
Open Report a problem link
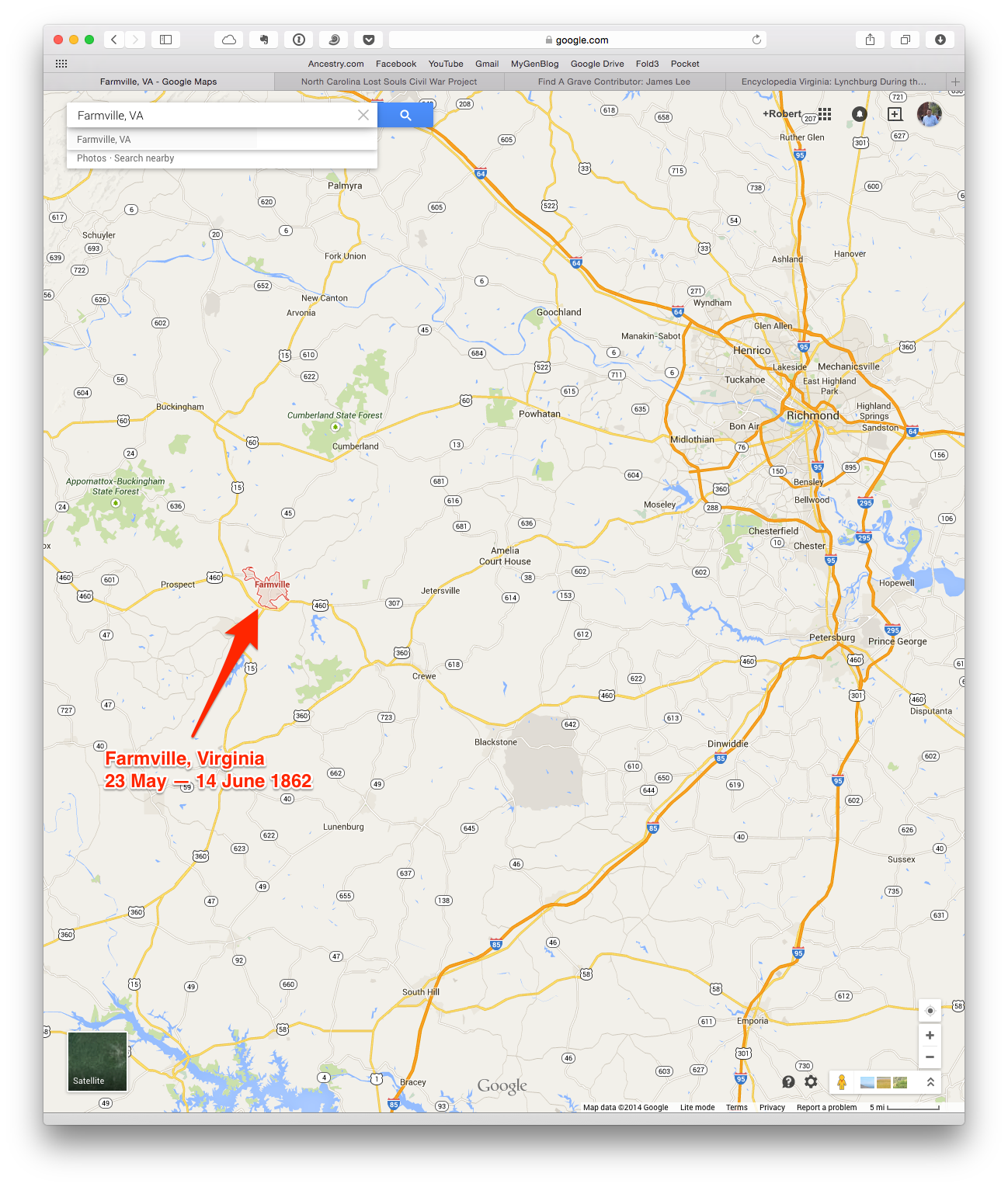coord(826,1107)
